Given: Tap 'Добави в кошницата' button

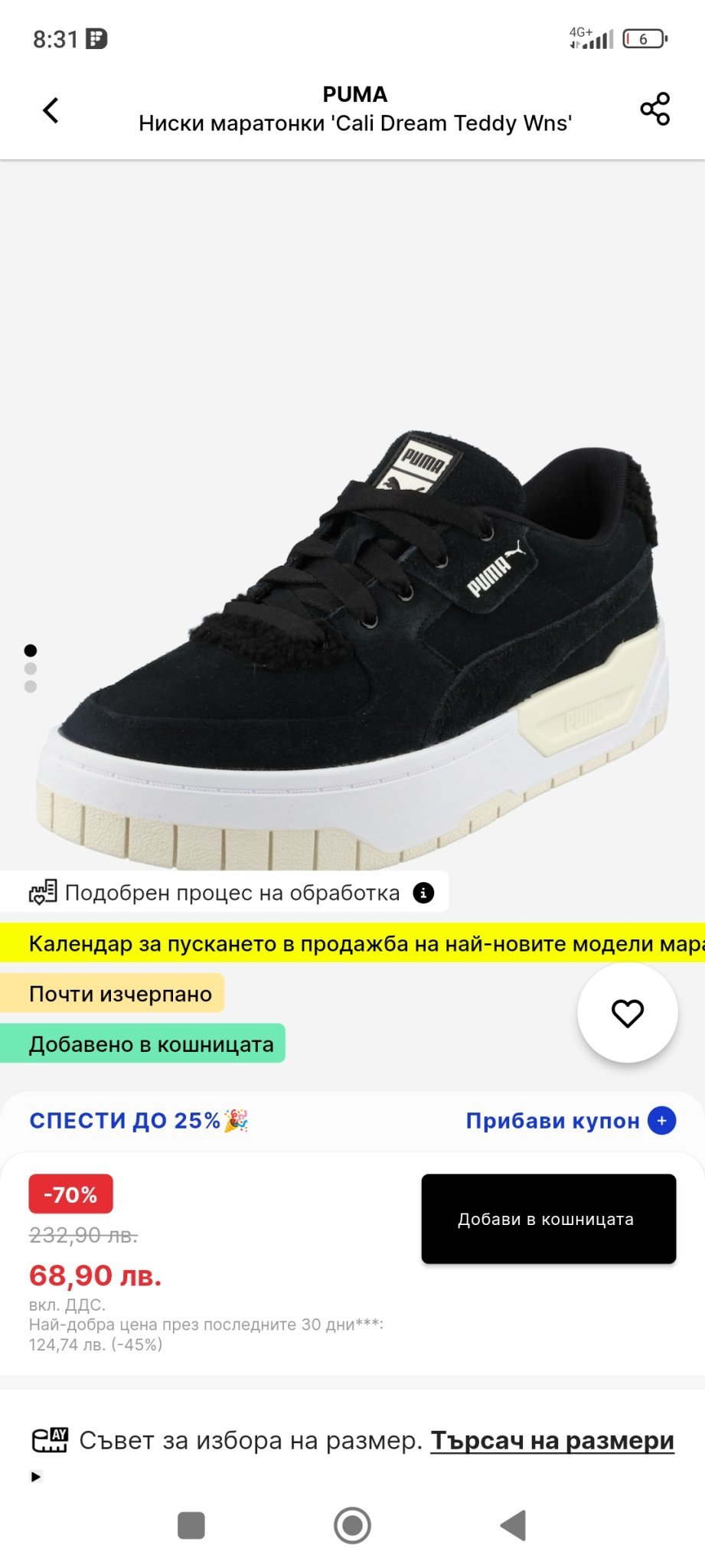Looking at the screenshot, I should pyautogui.click(x=548, y=1219).
